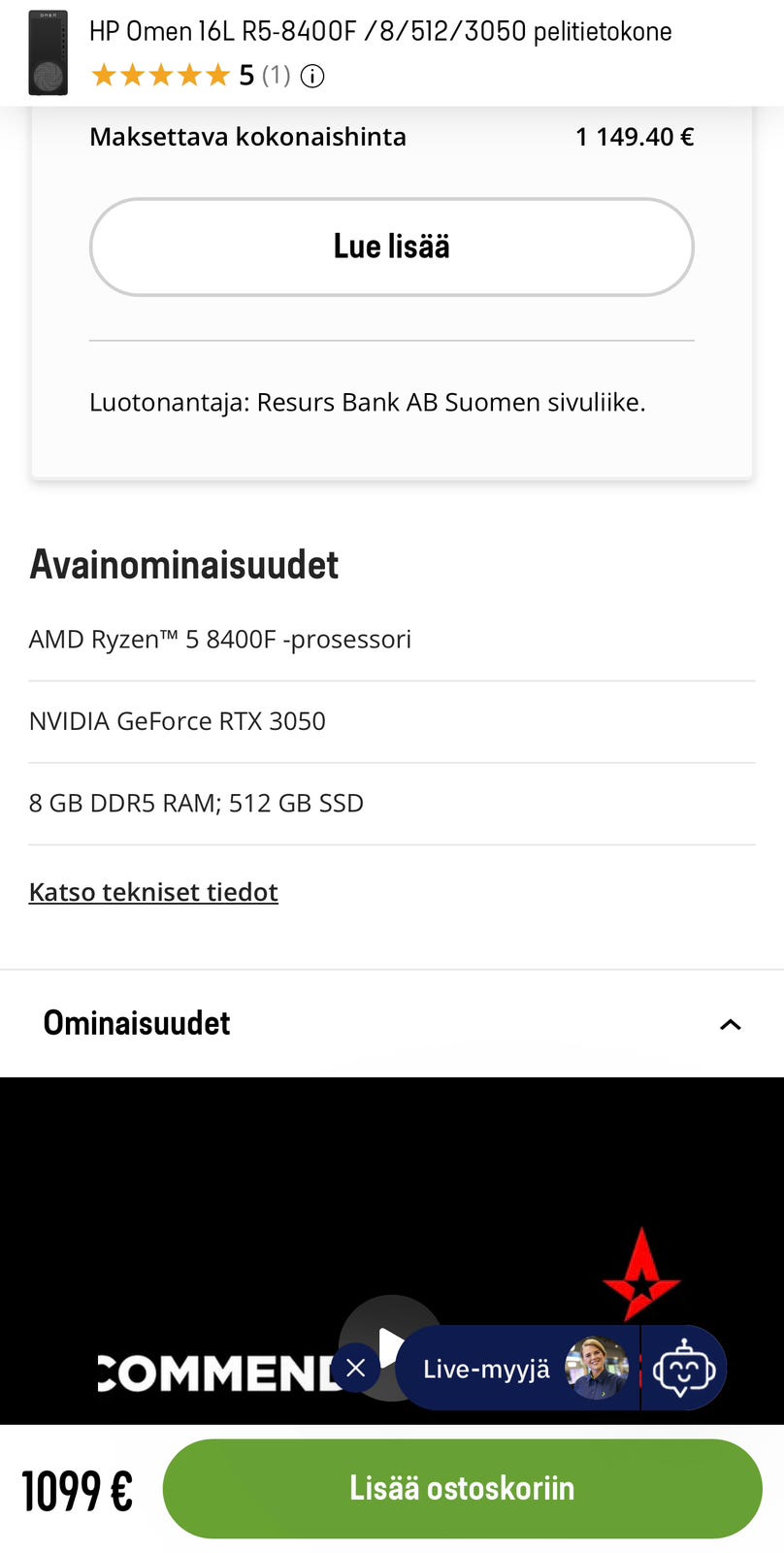Tap the Lue lisää button
Image resolution: width=784 pixels, height=1553 pixels.
pyautogui.click(x=391, y=247)
